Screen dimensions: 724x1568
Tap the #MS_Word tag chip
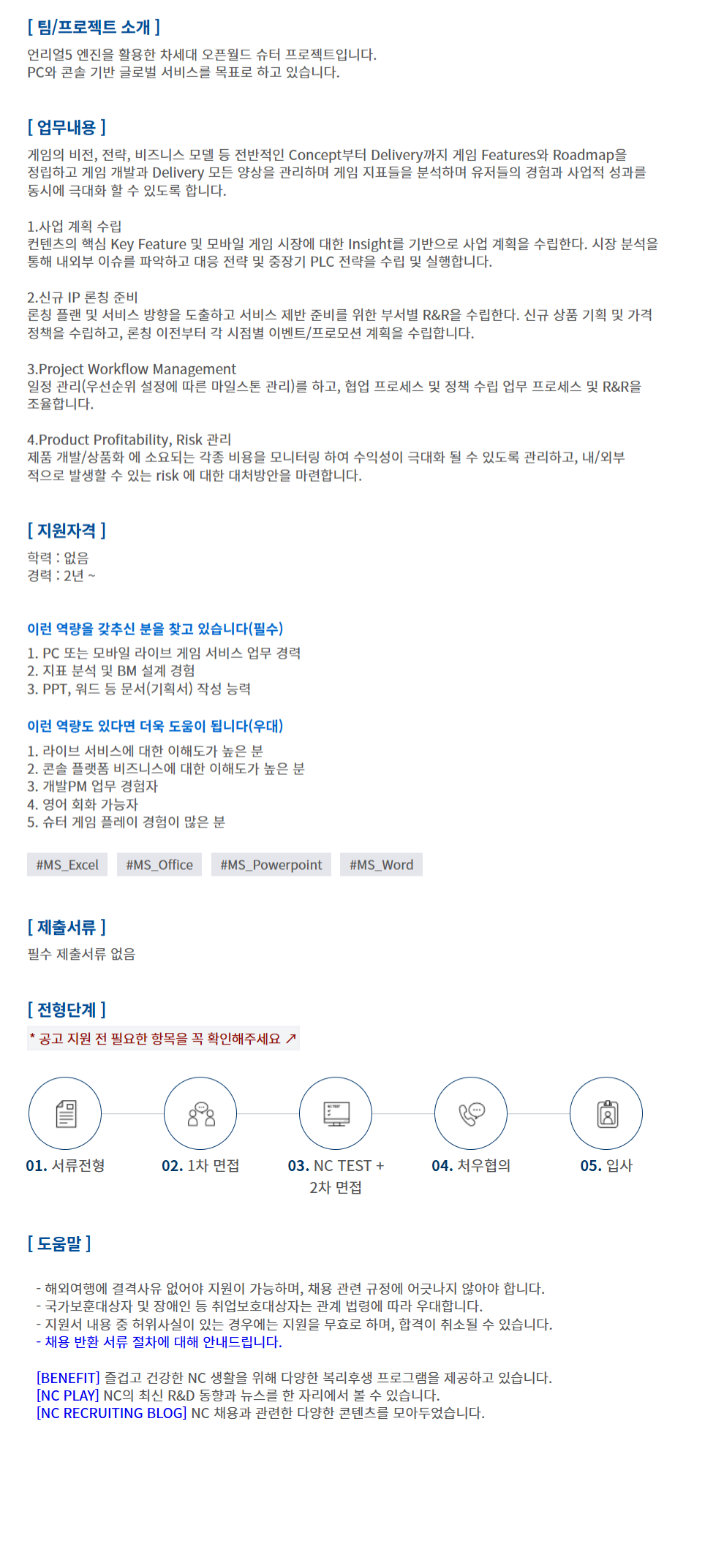point(381,865)
